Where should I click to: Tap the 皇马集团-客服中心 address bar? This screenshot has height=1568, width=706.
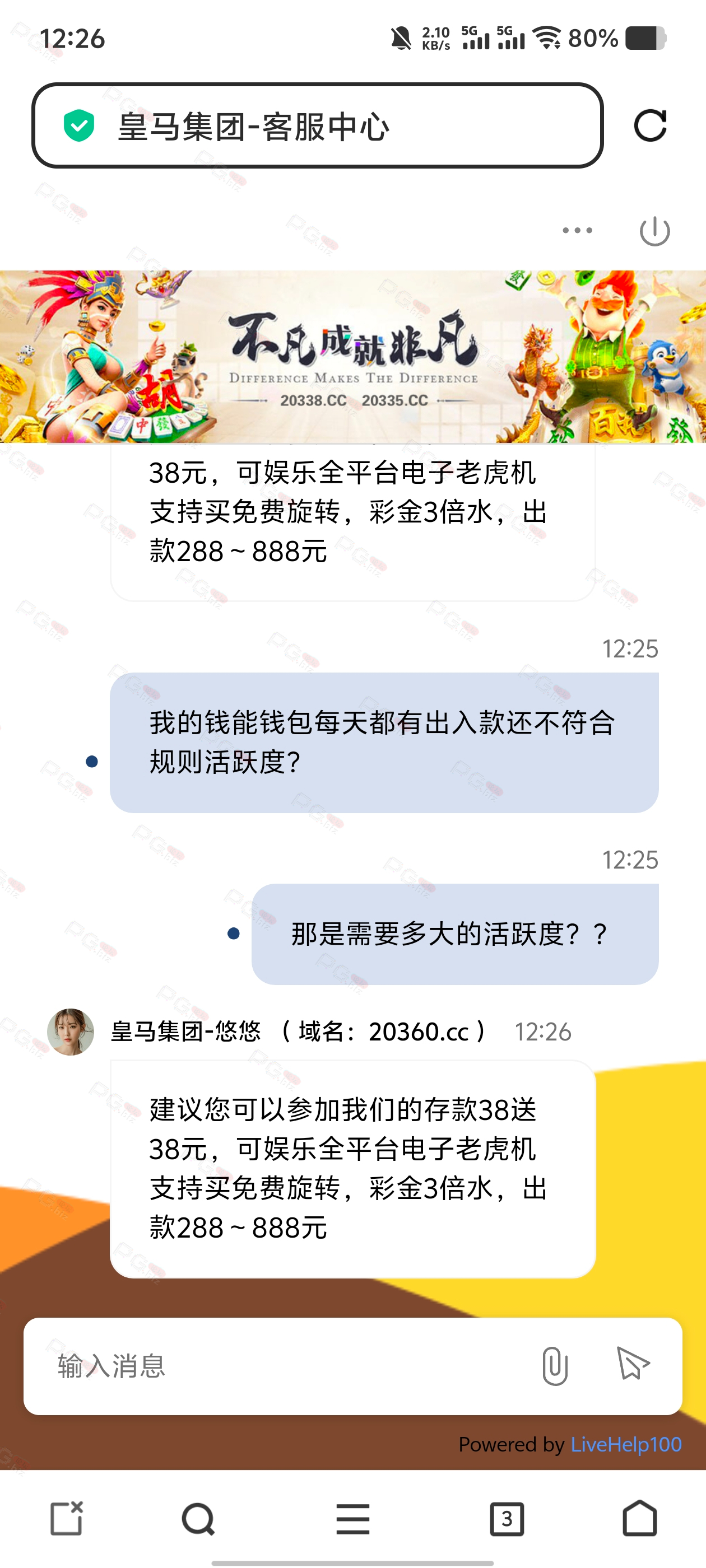click(x=317, y=126)
